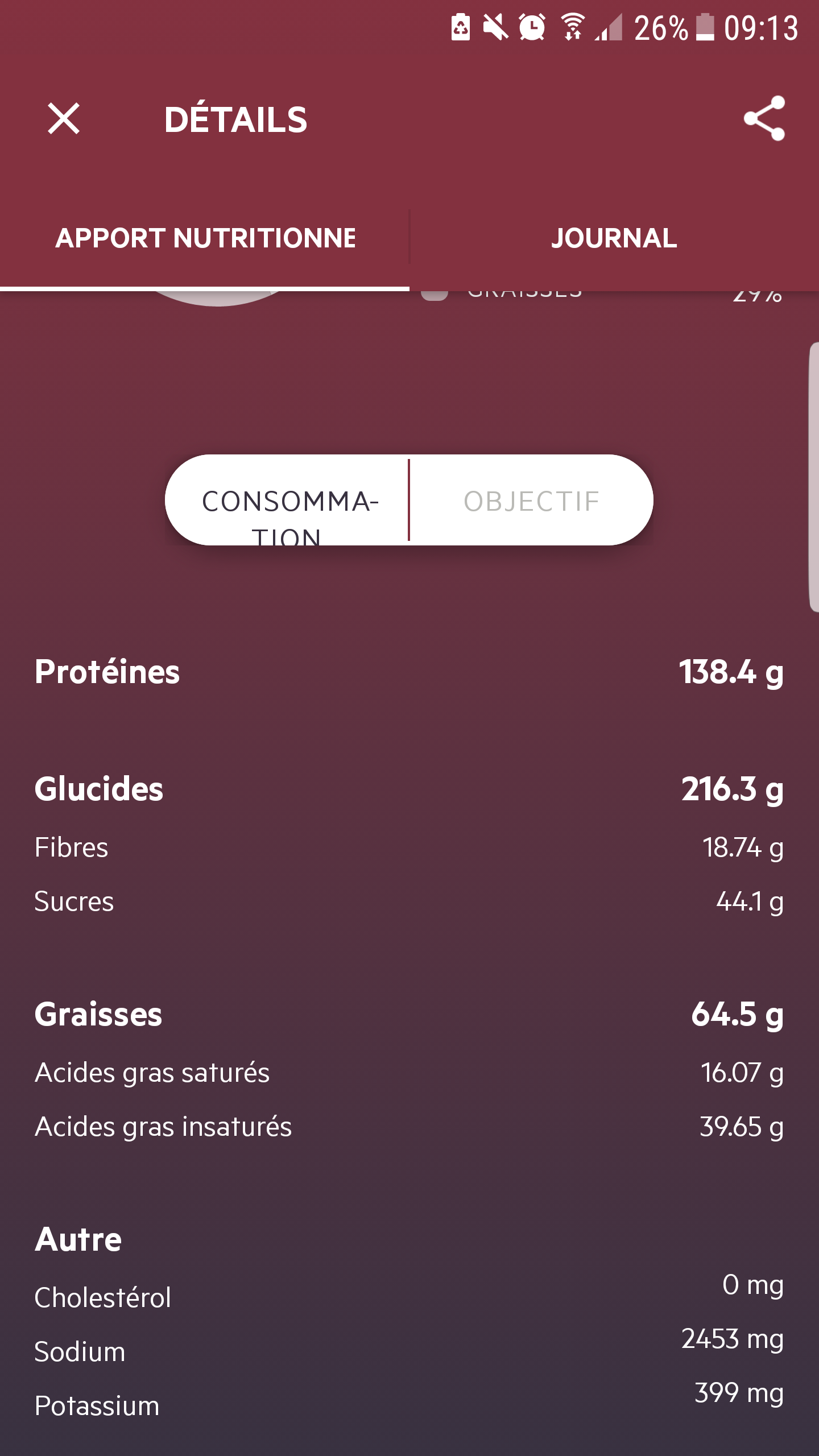
Task: Close the Détails screen
Action: coord(64,119)
